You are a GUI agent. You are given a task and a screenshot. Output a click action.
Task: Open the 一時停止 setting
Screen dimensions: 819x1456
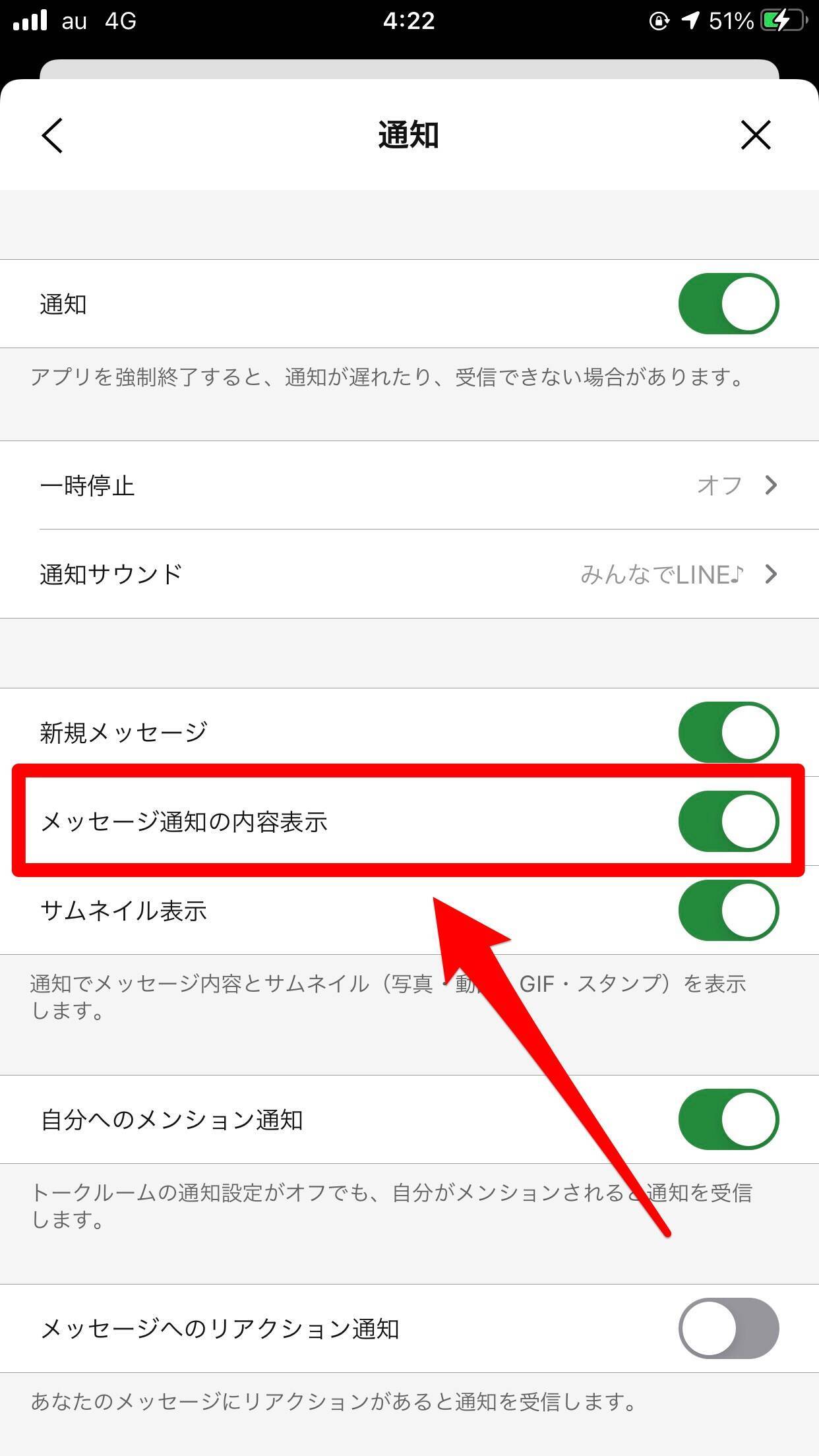pos(409,486)
